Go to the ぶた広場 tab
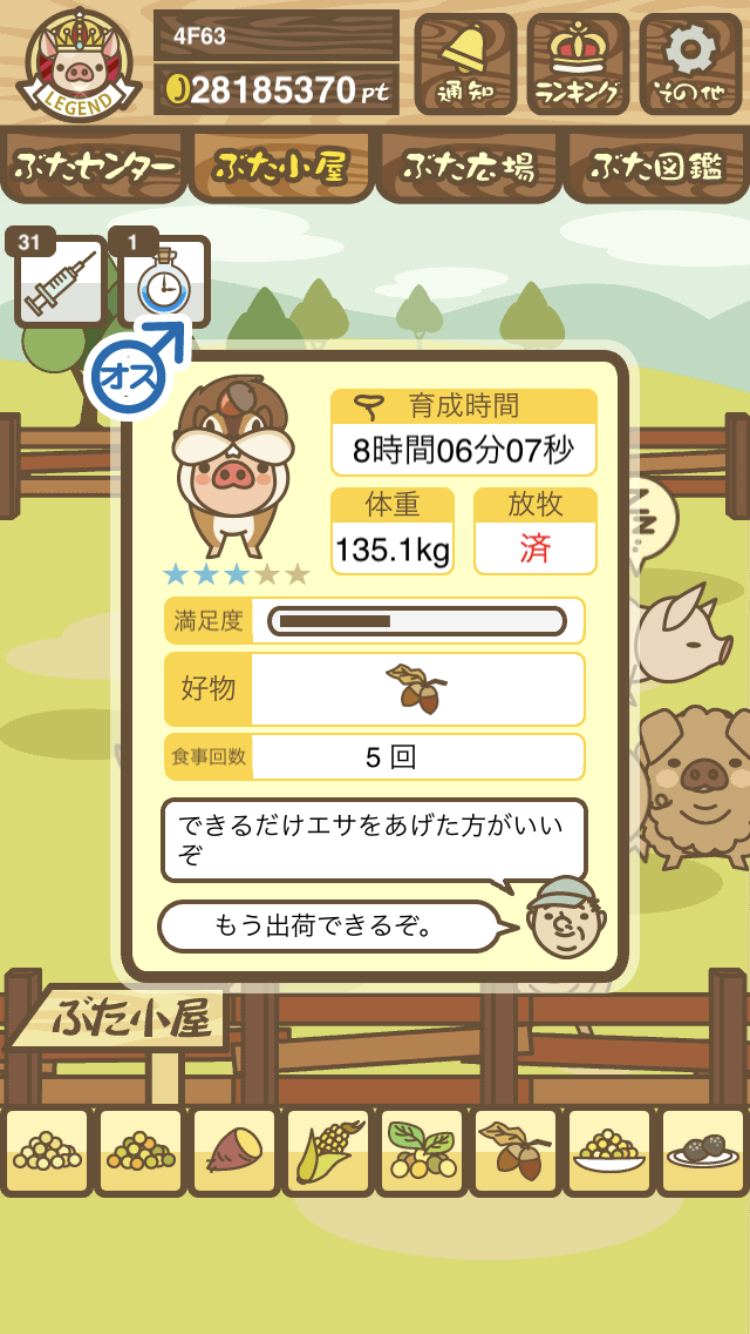This screenshot has height=1334, width=750. [x=468, y=167]
